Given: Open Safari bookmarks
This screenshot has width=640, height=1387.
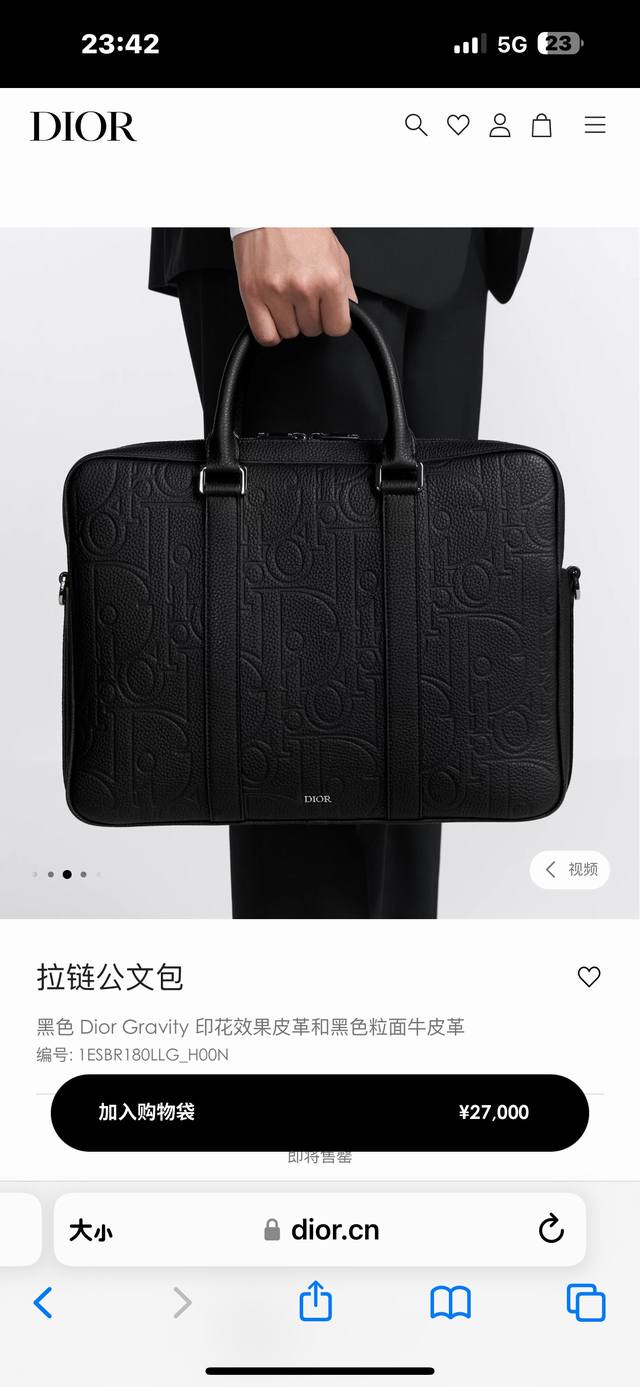Looking at the screenshot, I should pyautogui.click(x=451, y=1302).
